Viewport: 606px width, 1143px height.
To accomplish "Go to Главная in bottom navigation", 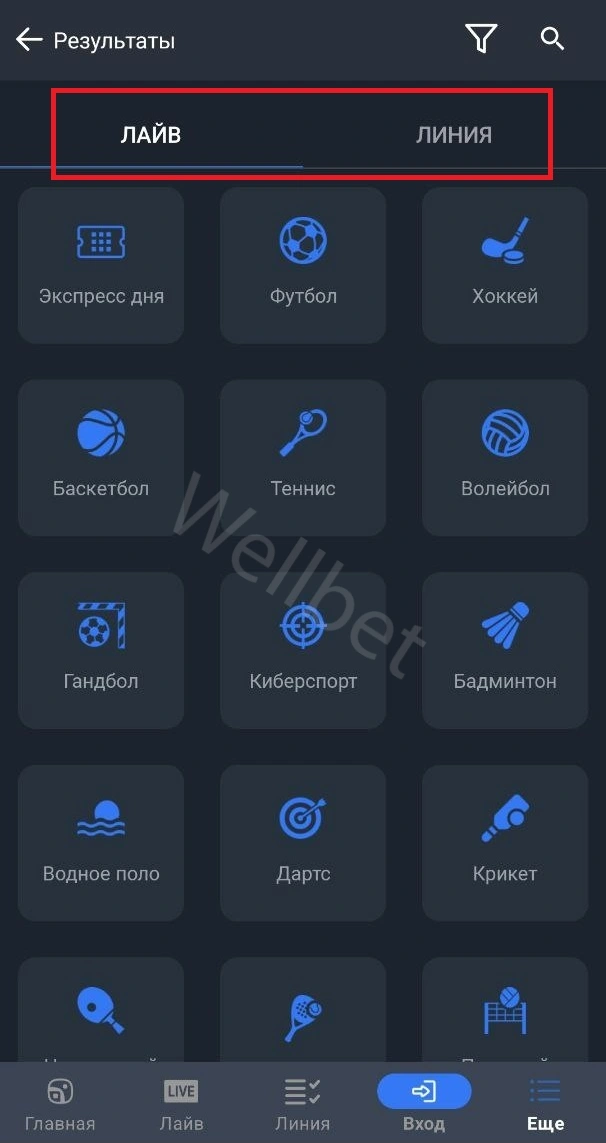I will point(60,1103).
